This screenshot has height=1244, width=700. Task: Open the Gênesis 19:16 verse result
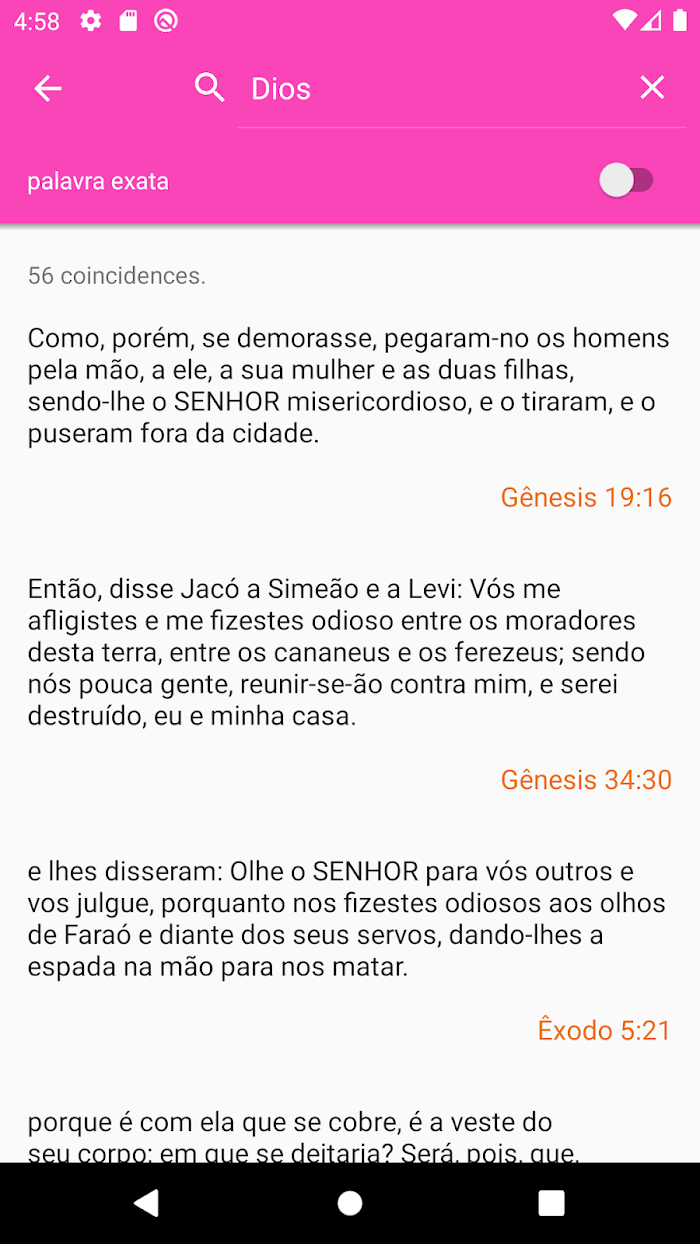click(350, 416)
